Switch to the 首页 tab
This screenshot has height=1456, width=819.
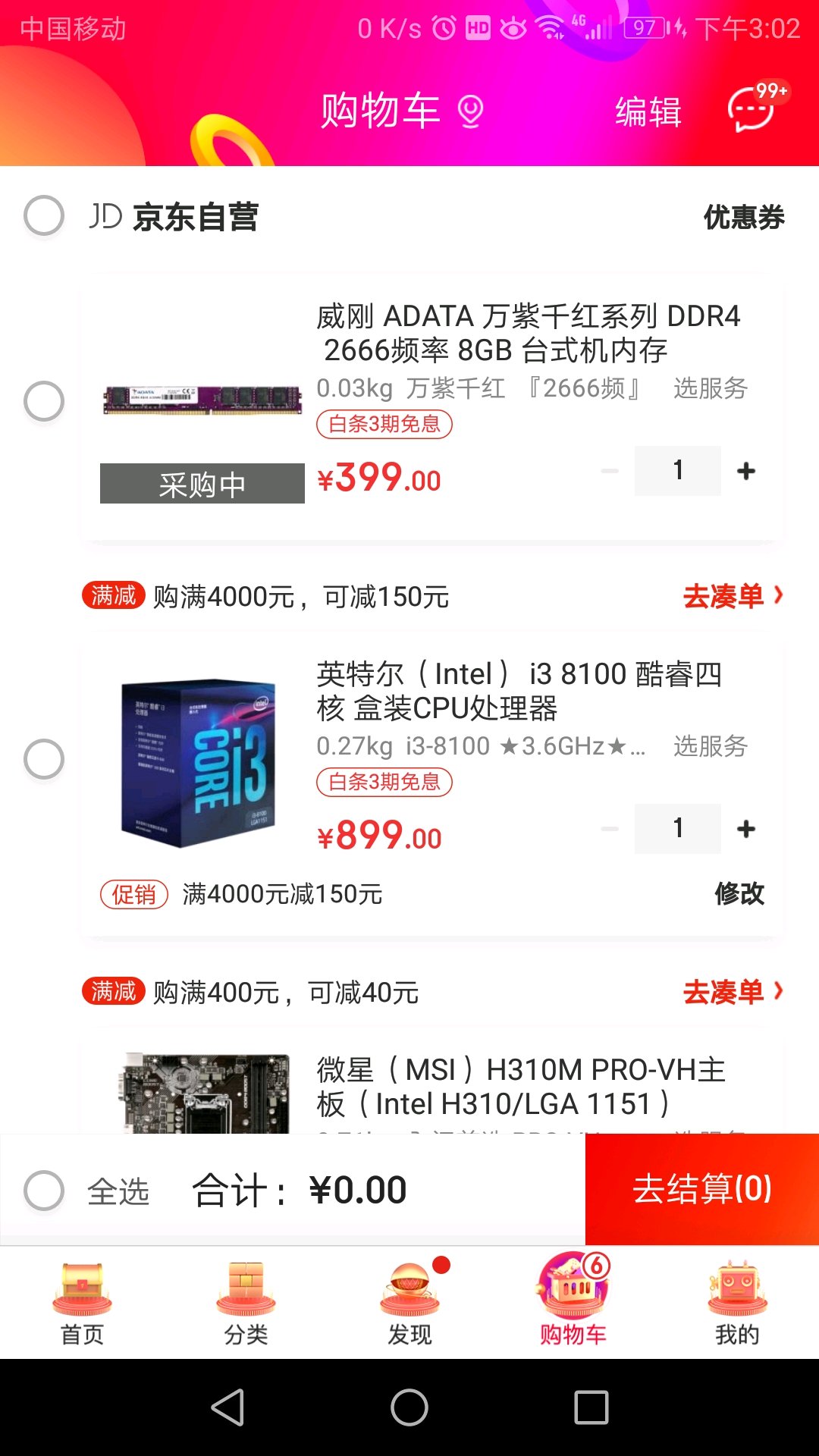coord(82,1303)
